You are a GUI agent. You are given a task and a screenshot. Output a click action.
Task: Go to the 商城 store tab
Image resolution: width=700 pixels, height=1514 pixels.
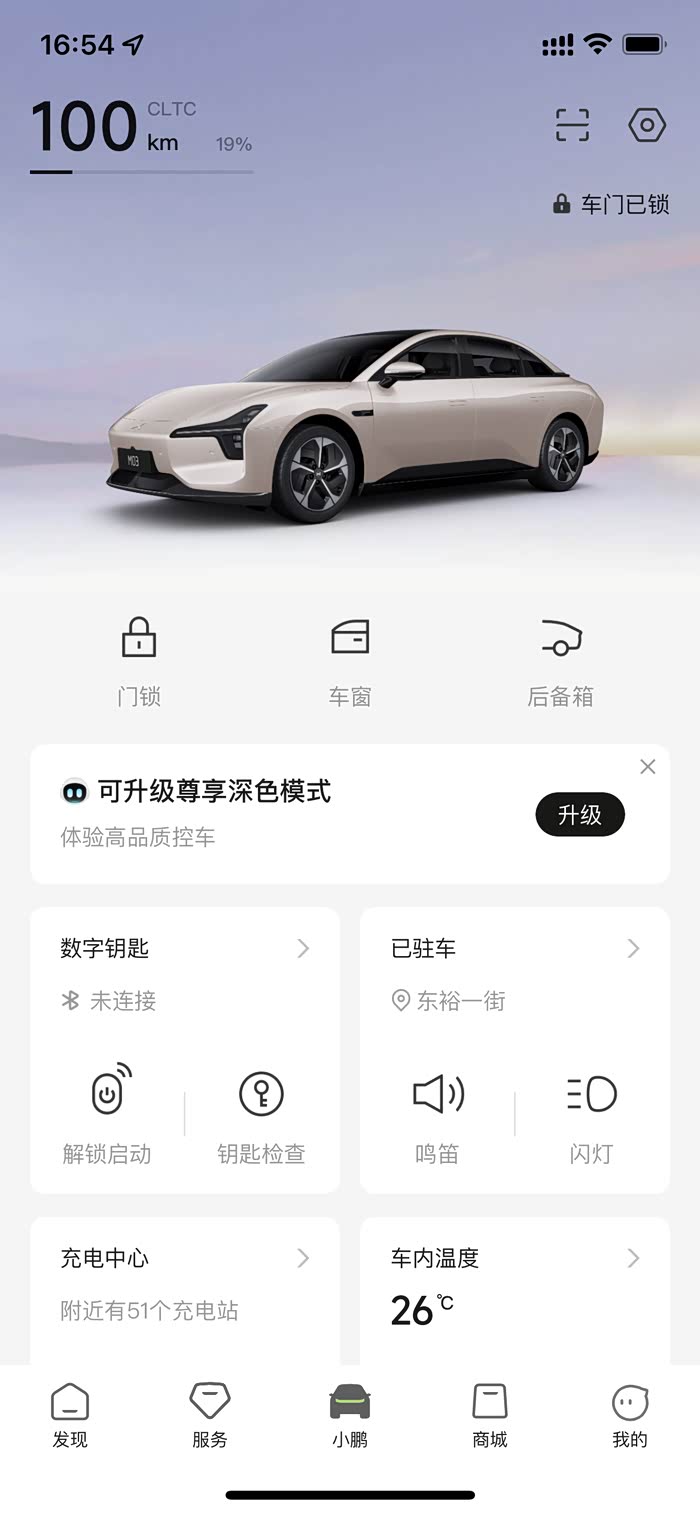pyautogui.click(x=490, y=1415)
